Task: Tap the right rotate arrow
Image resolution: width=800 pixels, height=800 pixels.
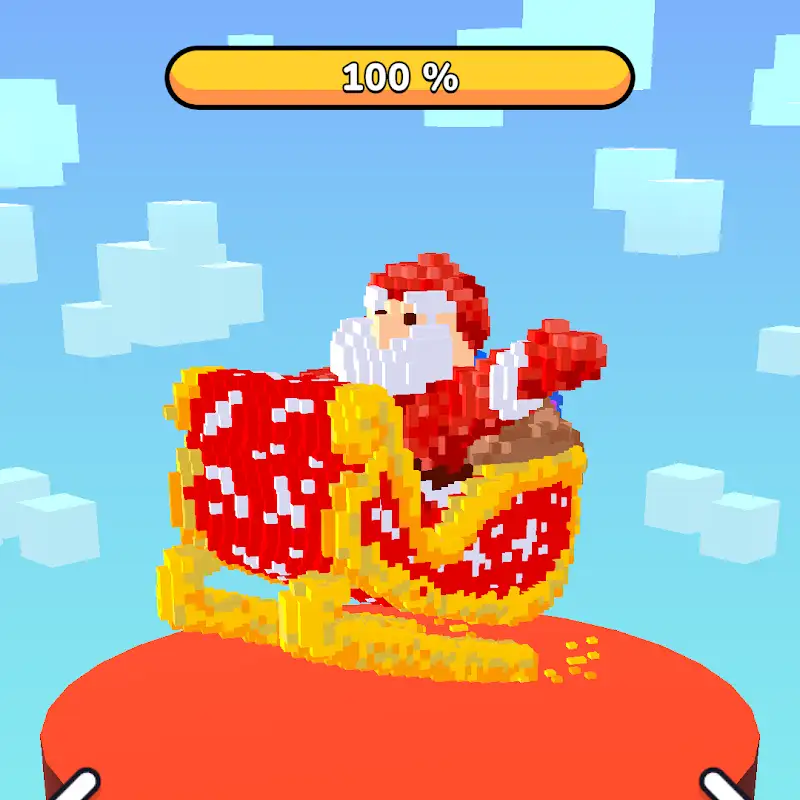Action: (x=720, y=786)
